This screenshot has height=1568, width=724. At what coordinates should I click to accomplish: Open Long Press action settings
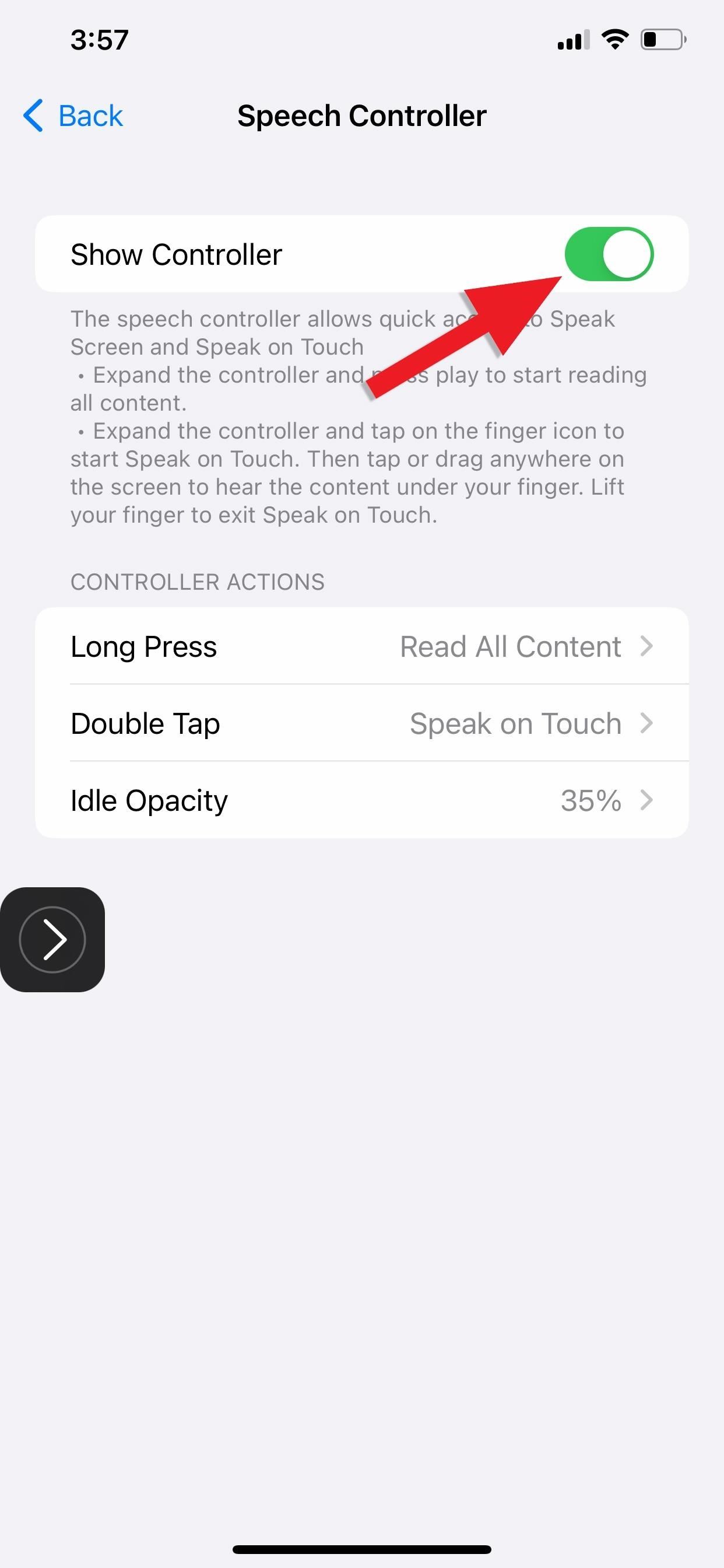362,646
